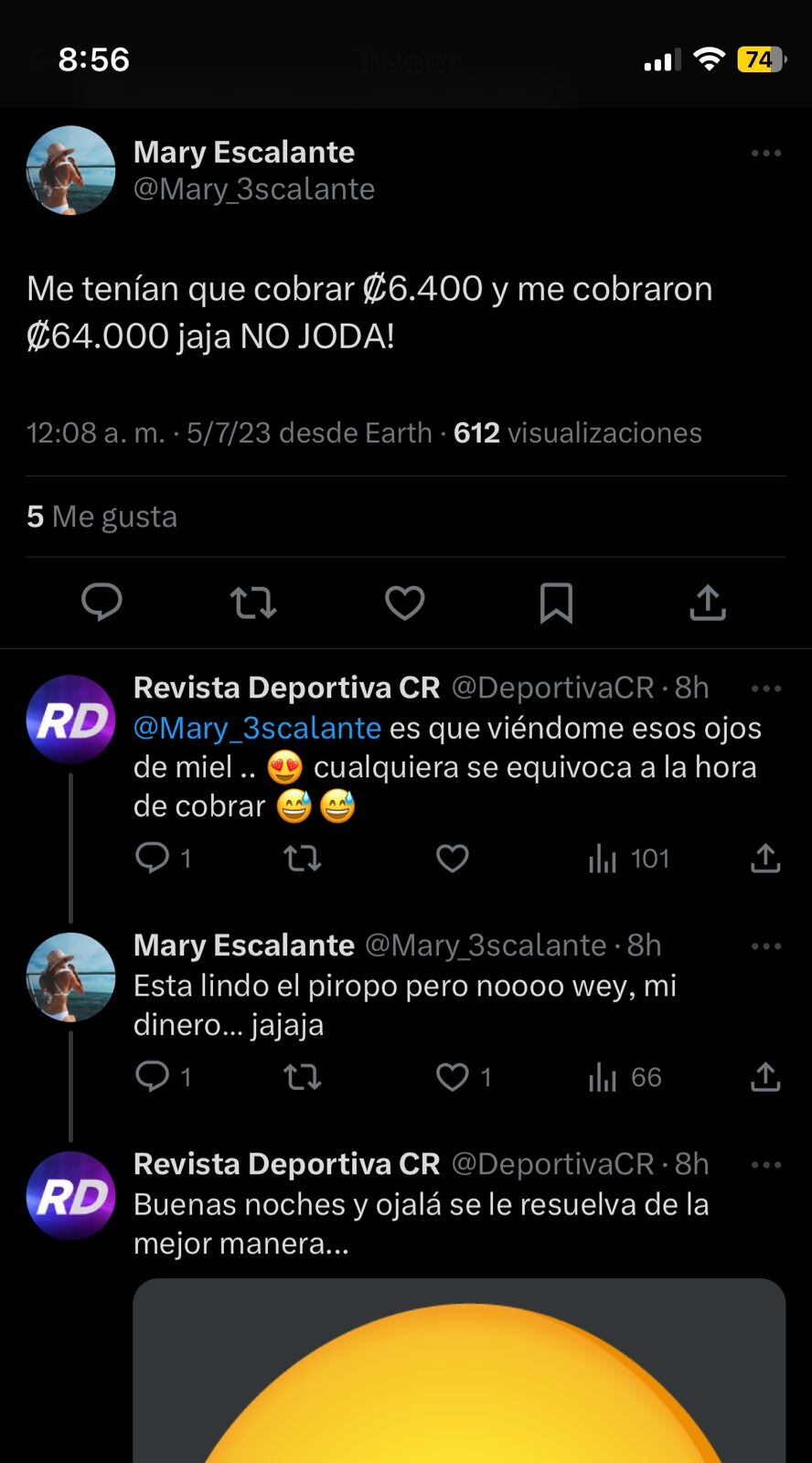Reply to the main tweet about ₡64.000
The height and width of the screenshot is (1463, 812).
(101, 603)
